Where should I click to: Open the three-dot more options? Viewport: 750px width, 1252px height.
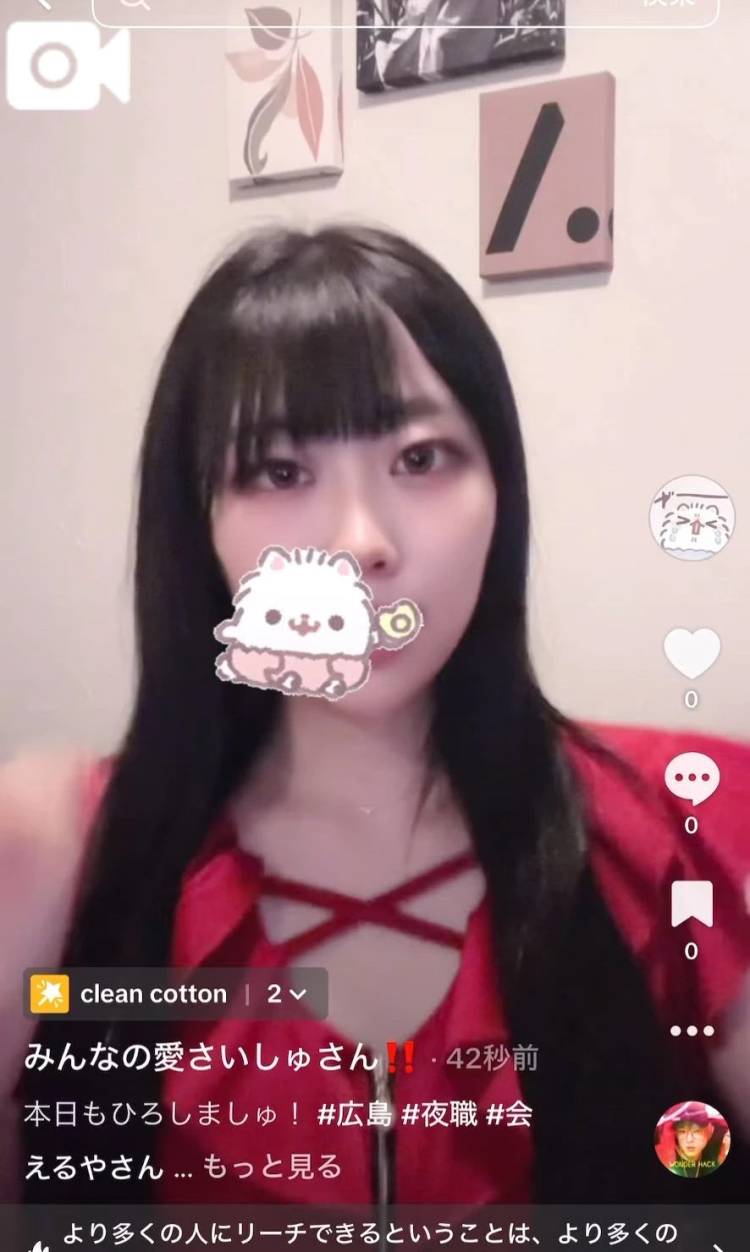click(x=692, y=1031)
